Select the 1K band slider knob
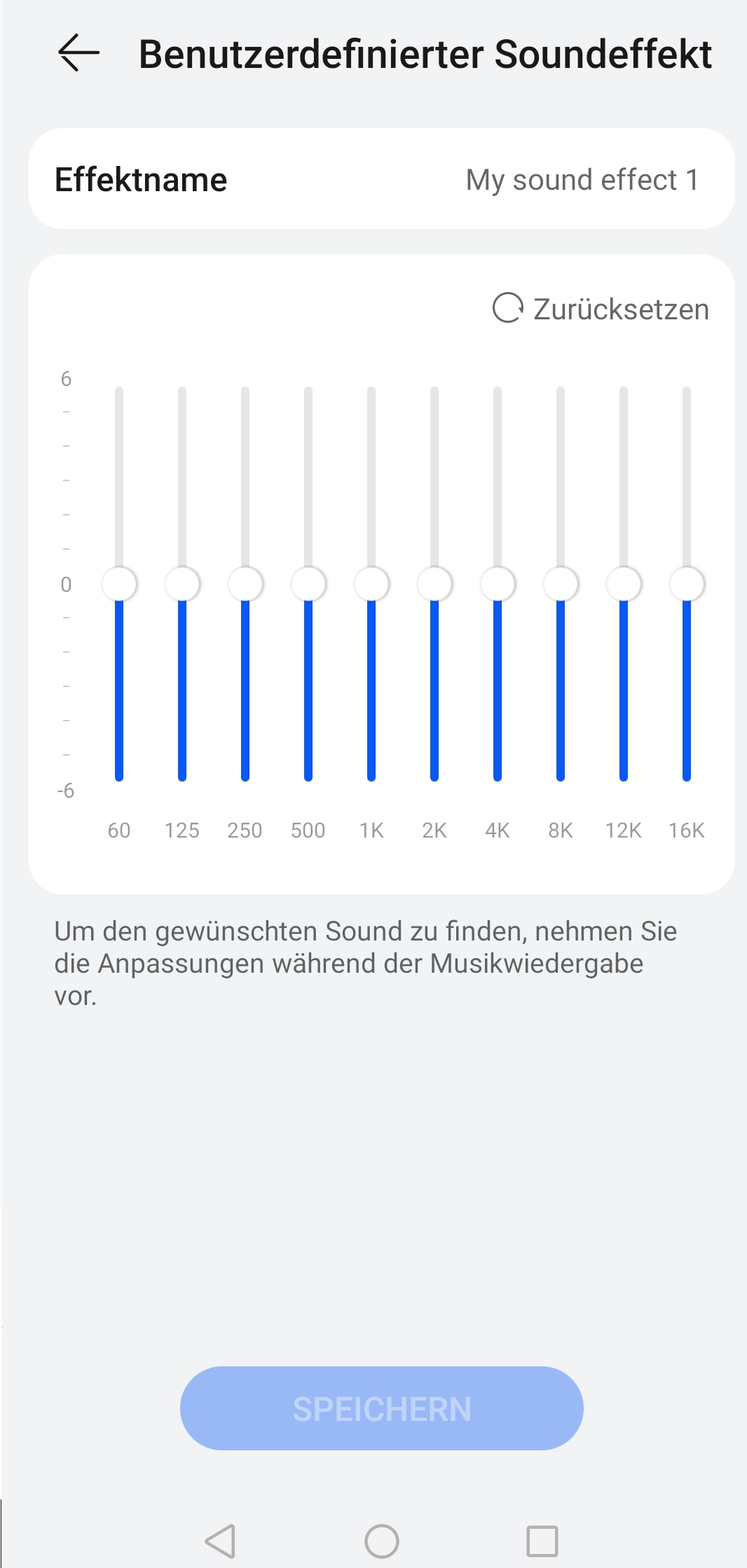Image resolution: width=747 pixels, height=1568 pixels. (371, 584)
